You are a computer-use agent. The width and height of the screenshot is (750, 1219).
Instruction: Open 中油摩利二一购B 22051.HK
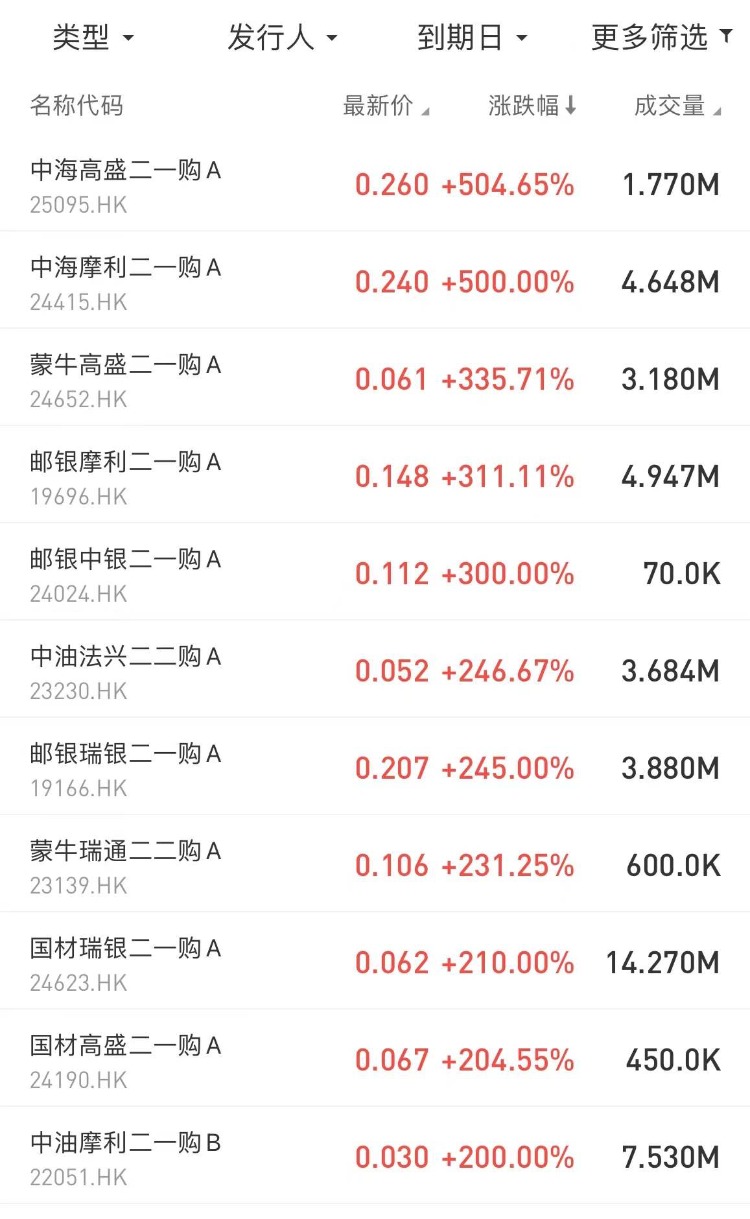coord(375,1155)
